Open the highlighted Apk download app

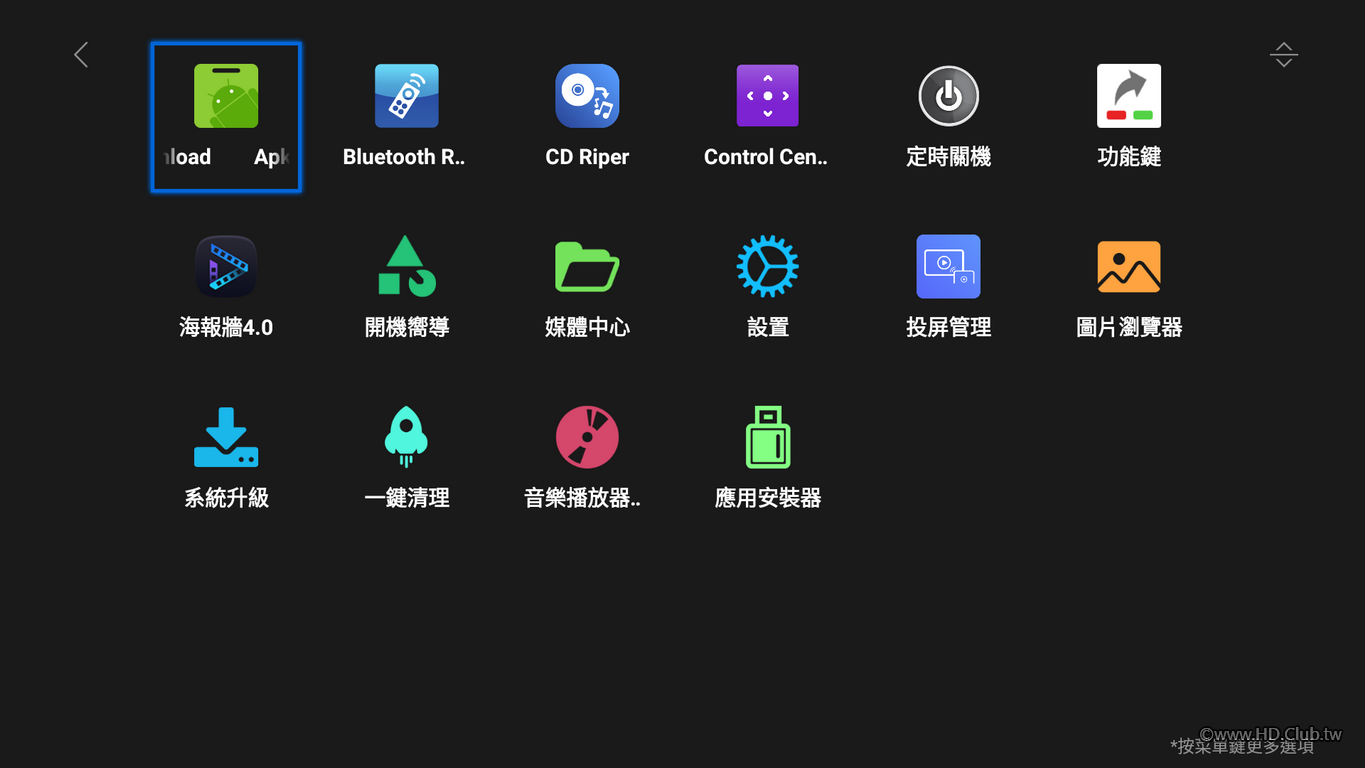coord(226,97)
